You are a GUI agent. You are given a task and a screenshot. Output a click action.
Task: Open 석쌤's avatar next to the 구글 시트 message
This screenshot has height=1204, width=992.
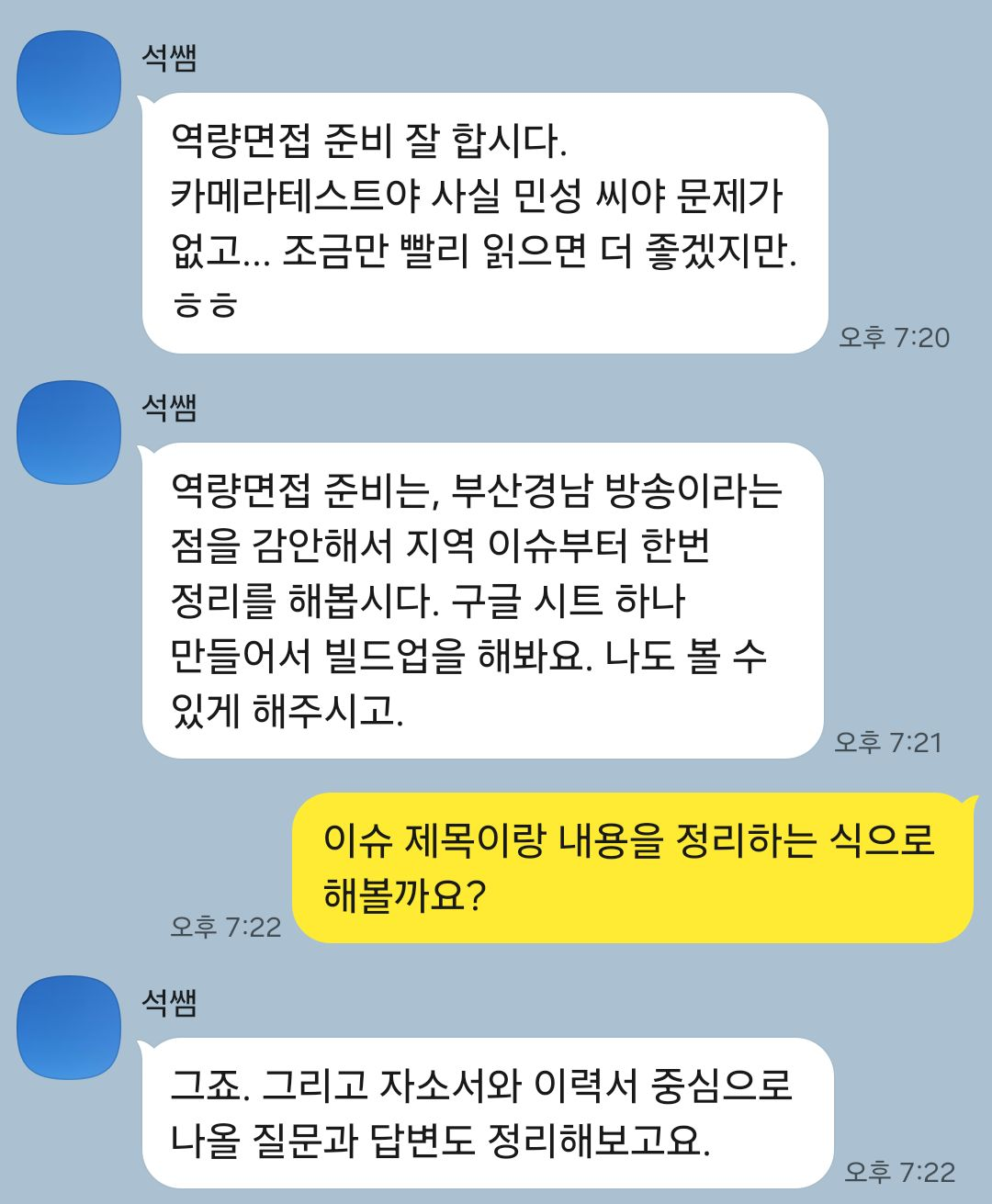[69, 433]
